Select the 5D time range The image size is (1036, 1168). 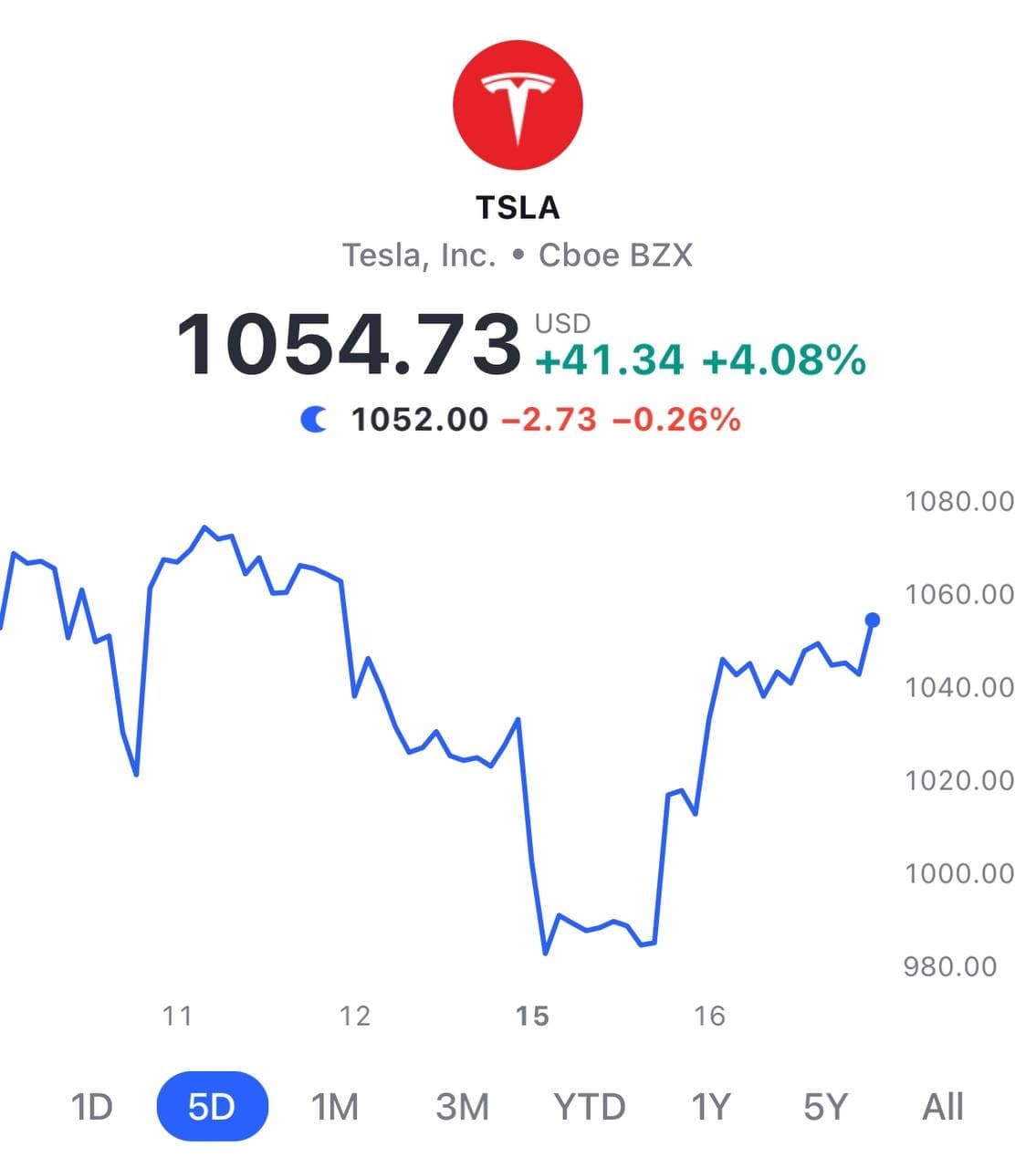pyautogui.click(x=212, y=1107)
